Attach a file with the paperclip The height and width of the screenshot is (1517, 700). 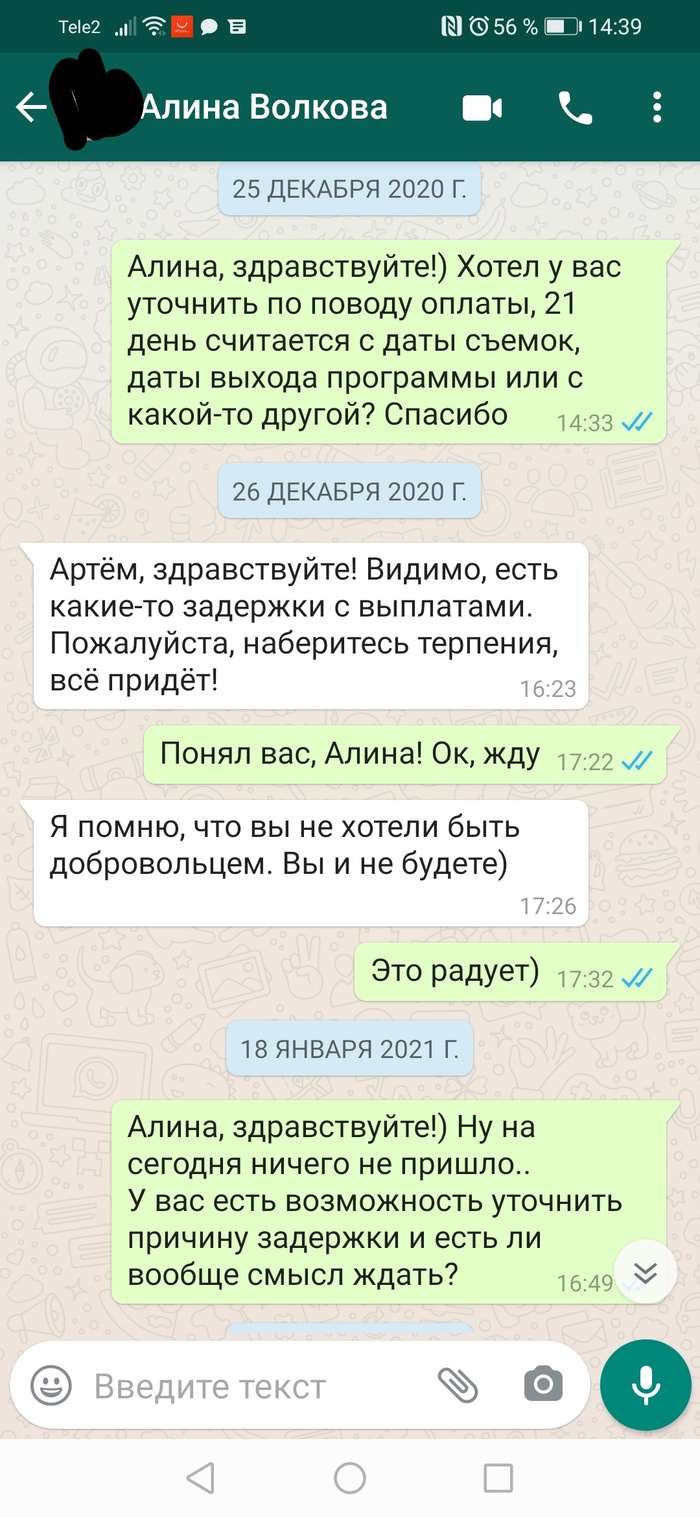point(458,1385)
